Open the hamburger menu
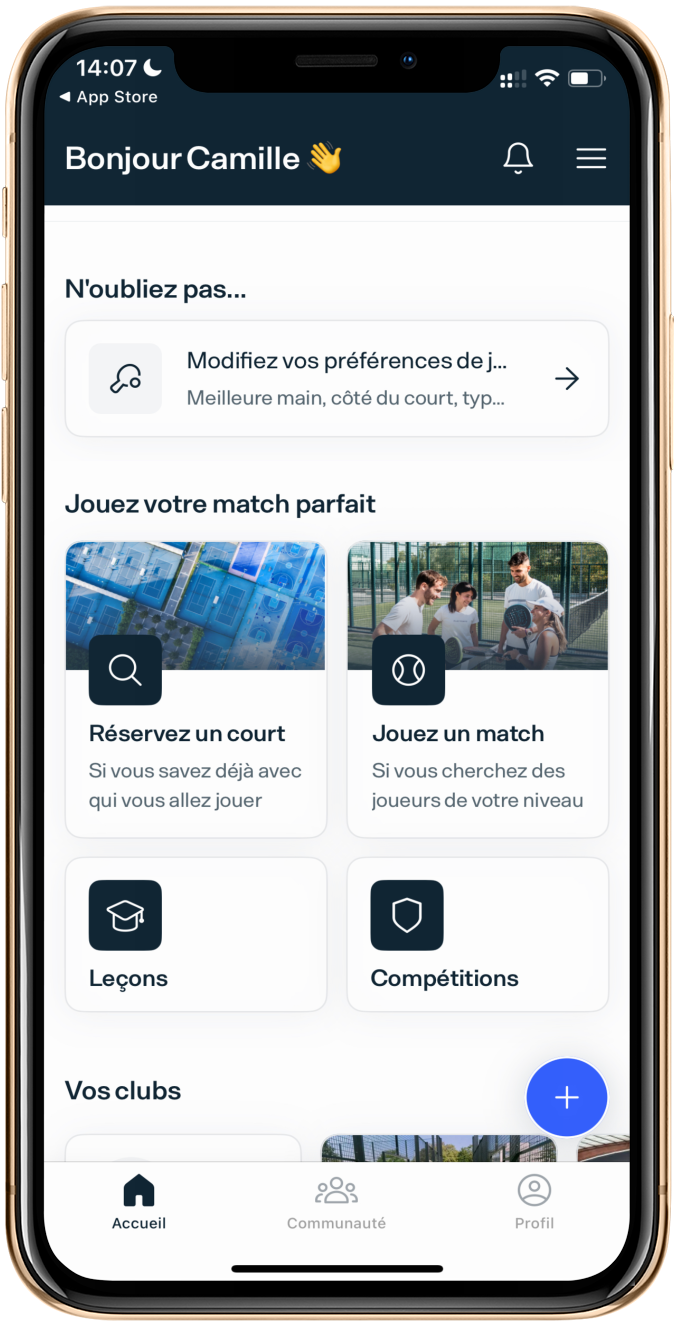674x1328 pixels. pos(591,158)
